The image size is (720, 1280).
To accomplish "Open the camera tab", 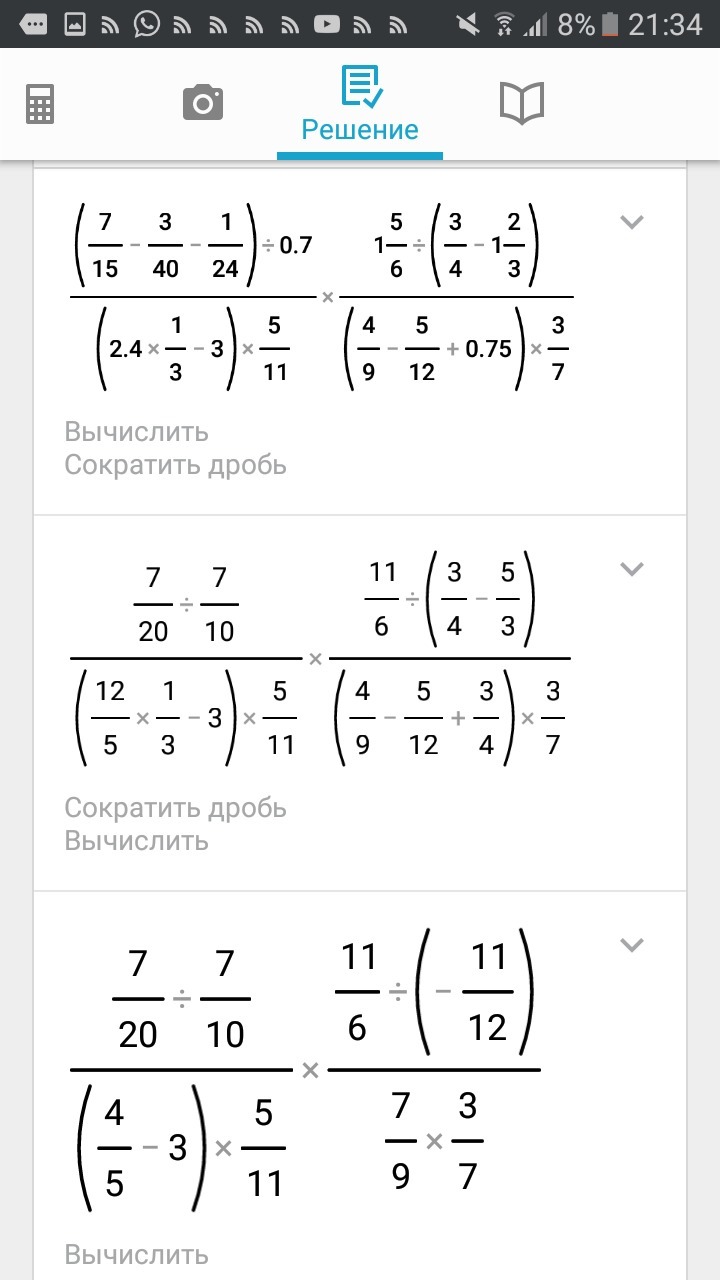I will 203,103.
